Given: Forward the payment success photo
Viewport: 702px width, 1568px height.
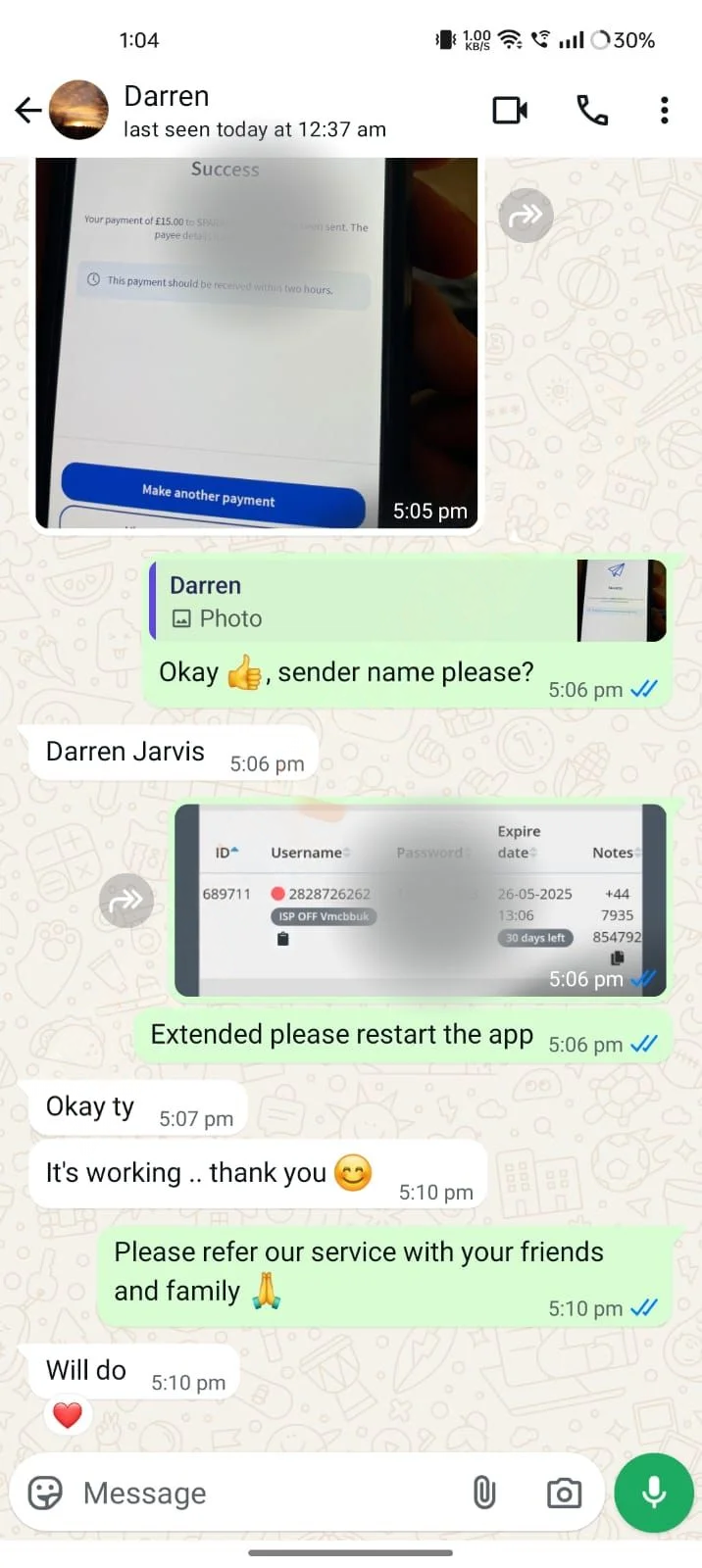Looking at the screenshot, I should [526, 216].
